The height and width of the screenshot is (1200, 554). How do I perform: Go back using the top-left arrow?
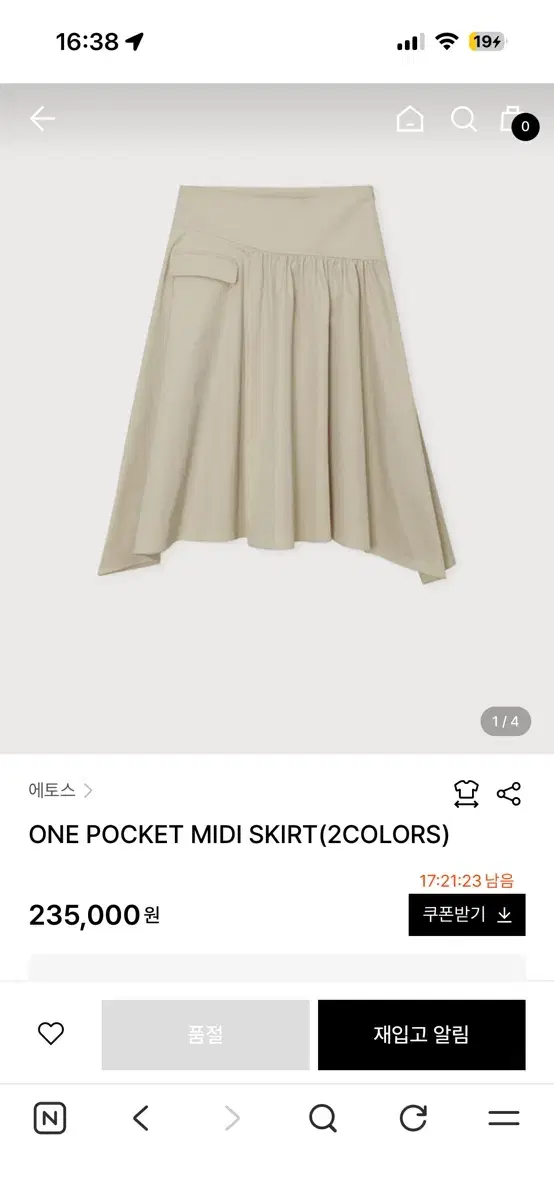click(42, 119)
